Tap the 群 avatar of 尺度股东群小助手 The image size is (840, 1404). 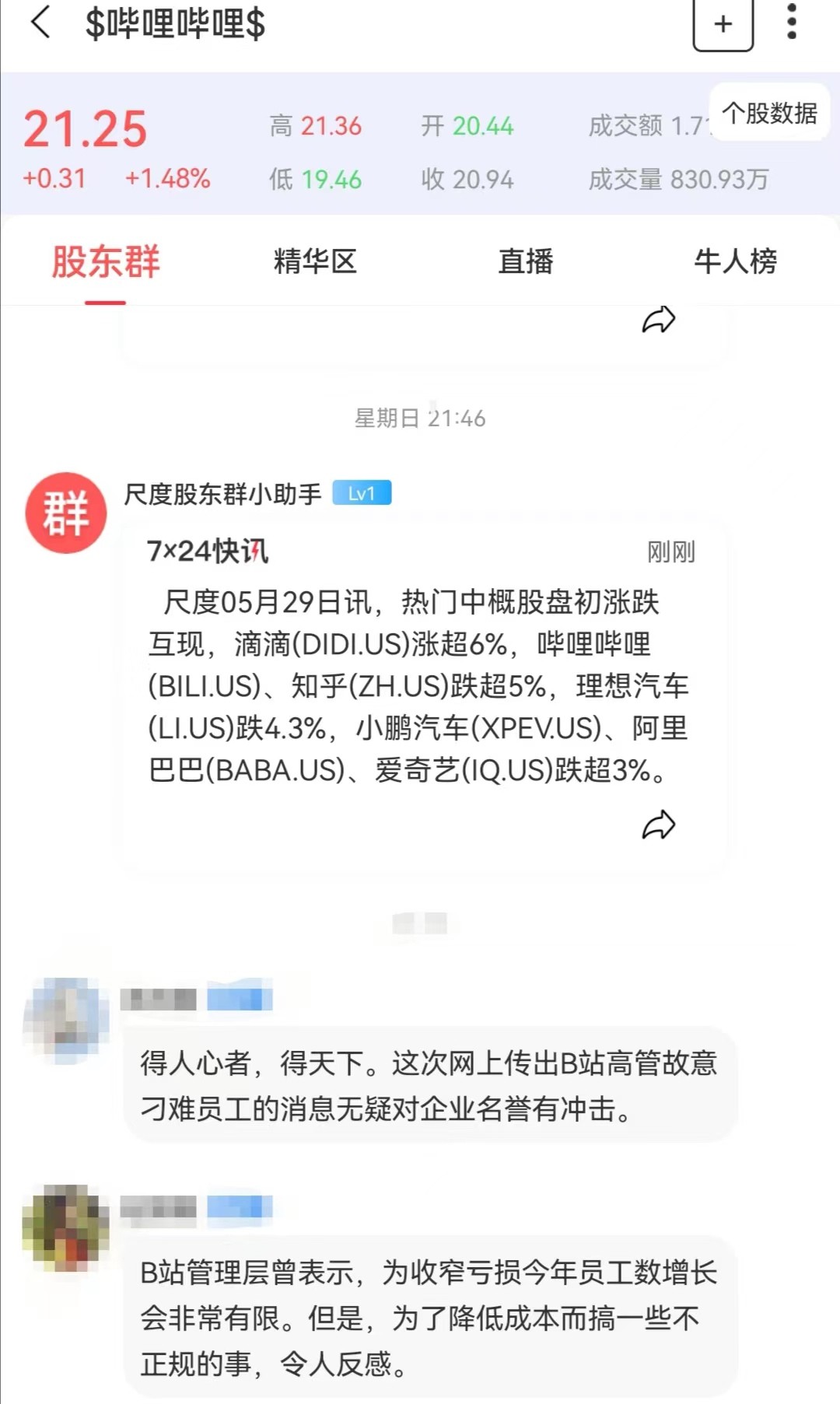click(x=66, y=512)
